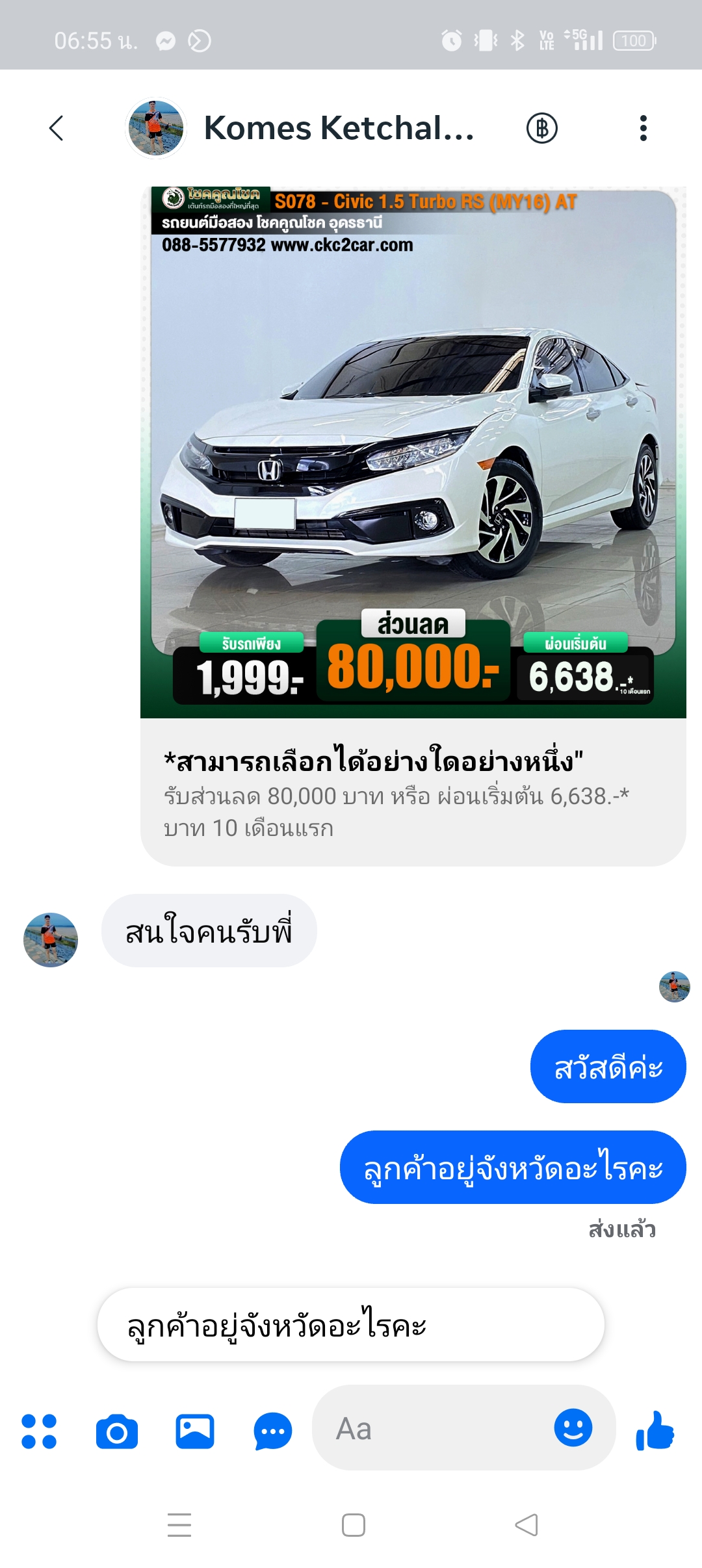This screenshot has height=1568, width=702.
Task: Tap Komes's avatar beside สนใจคนรับพี่
Action: pyautogui.click(x=51, y=940)
